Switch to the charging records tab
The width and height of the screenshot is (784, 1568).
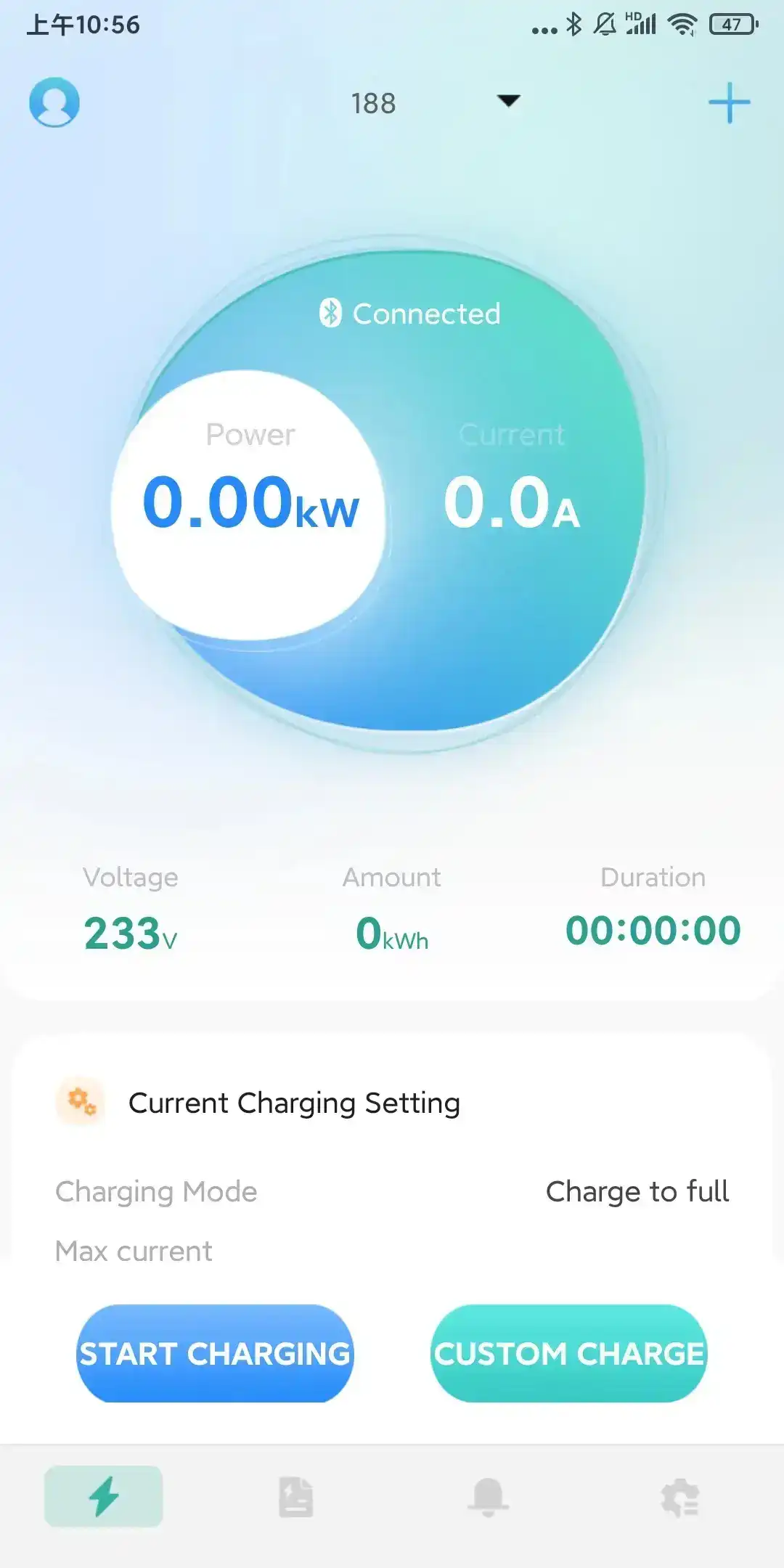[295, 1497]
